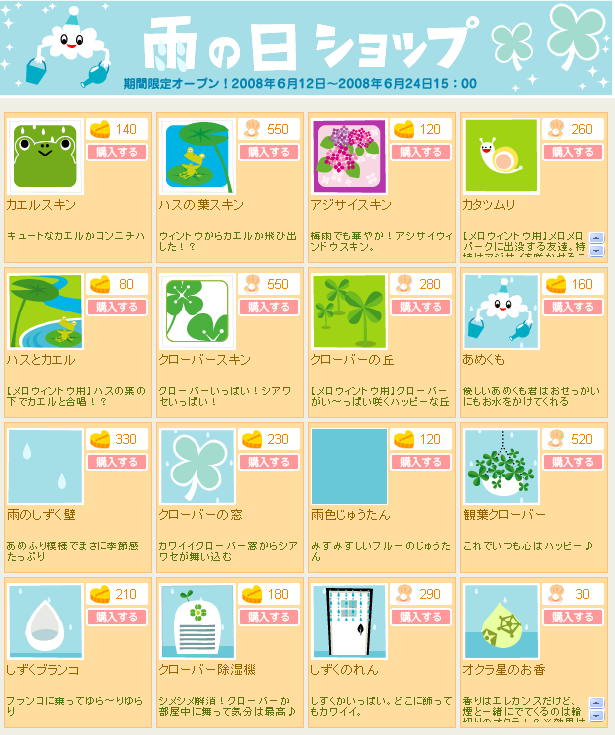Purchase クローバーの窓 for 230

270,462
